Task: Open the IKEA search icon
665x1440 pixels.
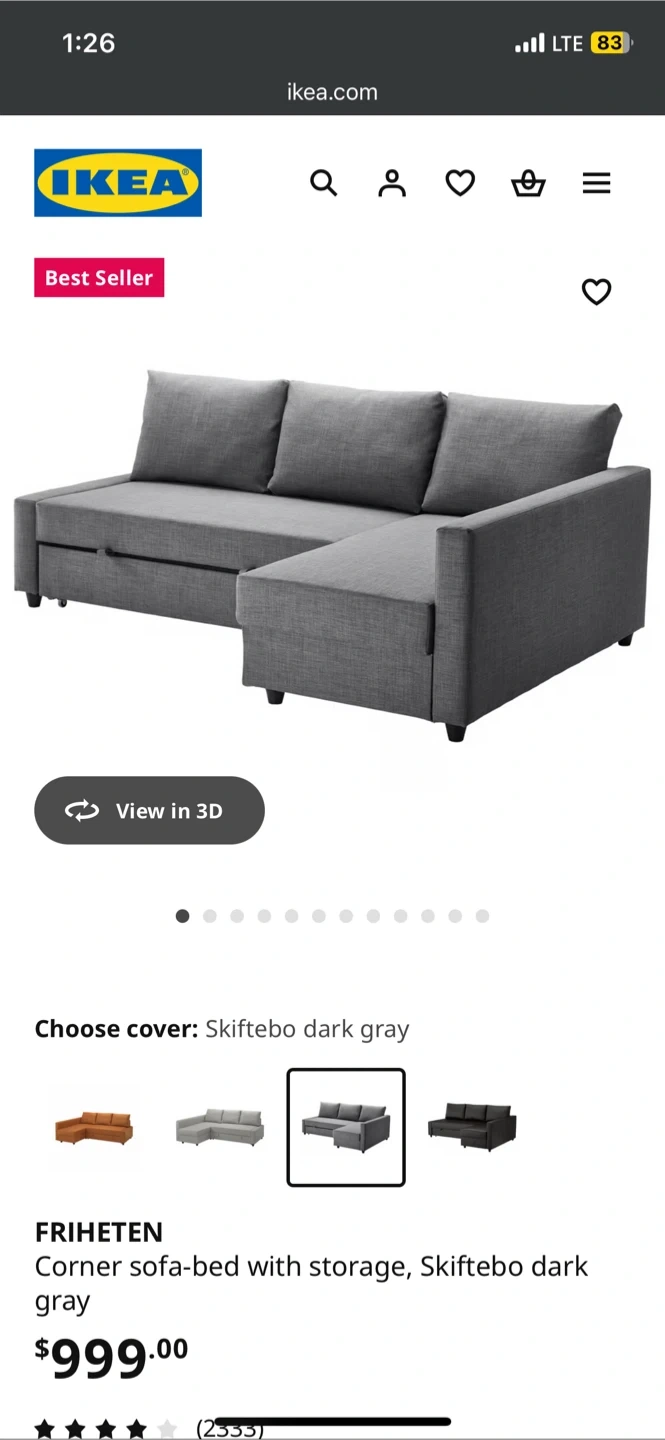Action: point(323,183)
